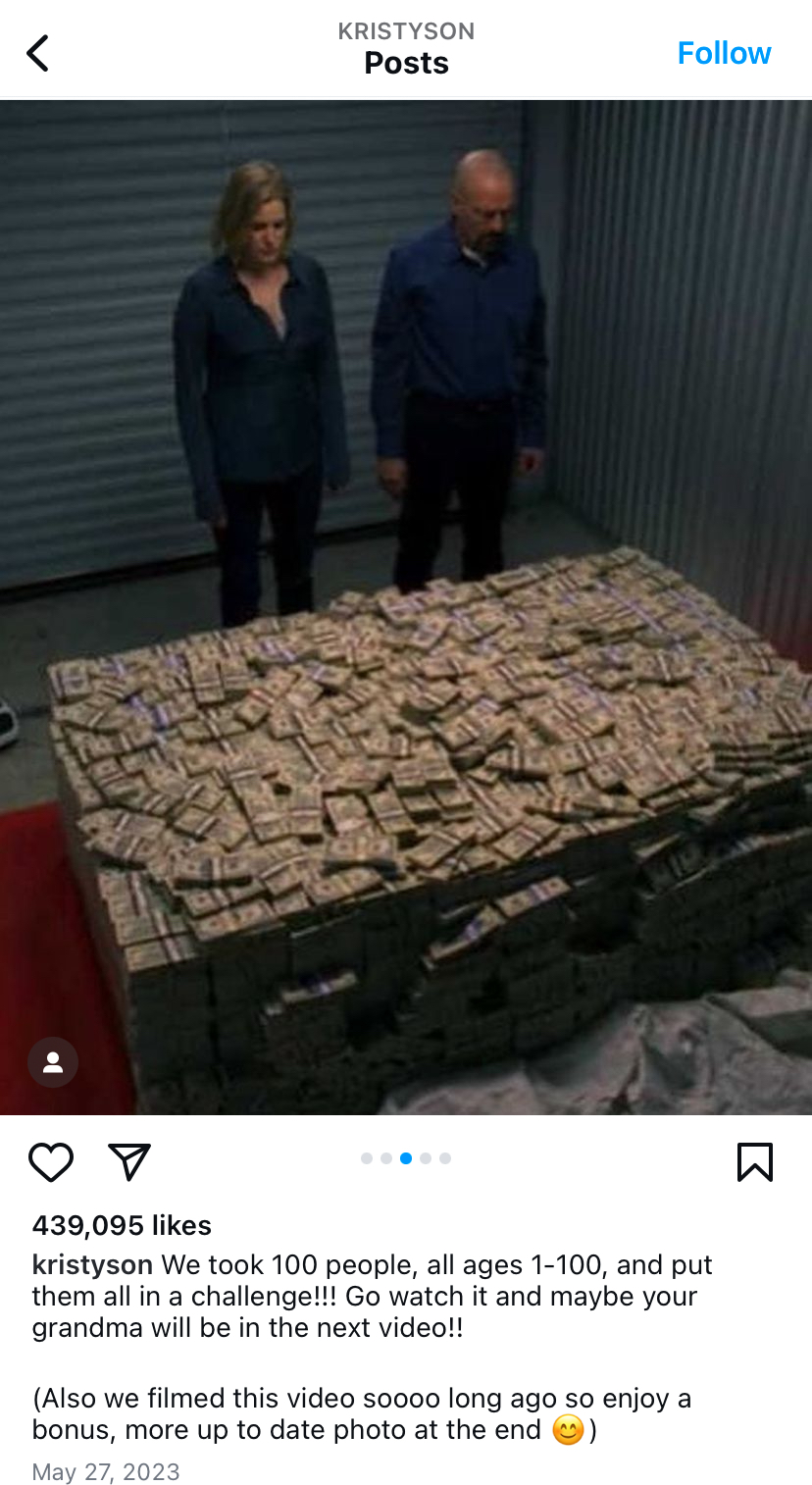Show tagged people on the photo
812x1485 pixels.
coord(53,1062)
